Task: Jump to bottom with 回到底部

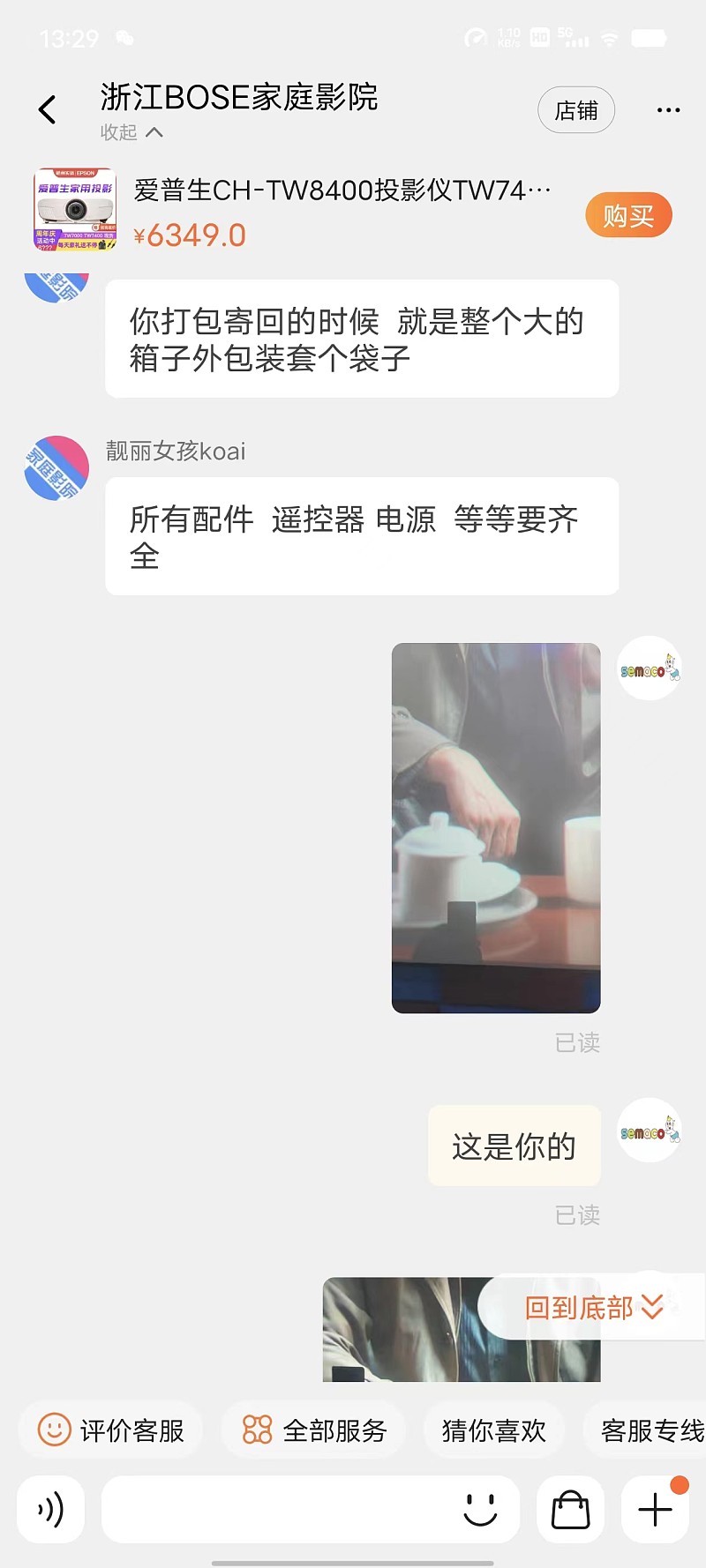Action: (x=593, y=1307)
